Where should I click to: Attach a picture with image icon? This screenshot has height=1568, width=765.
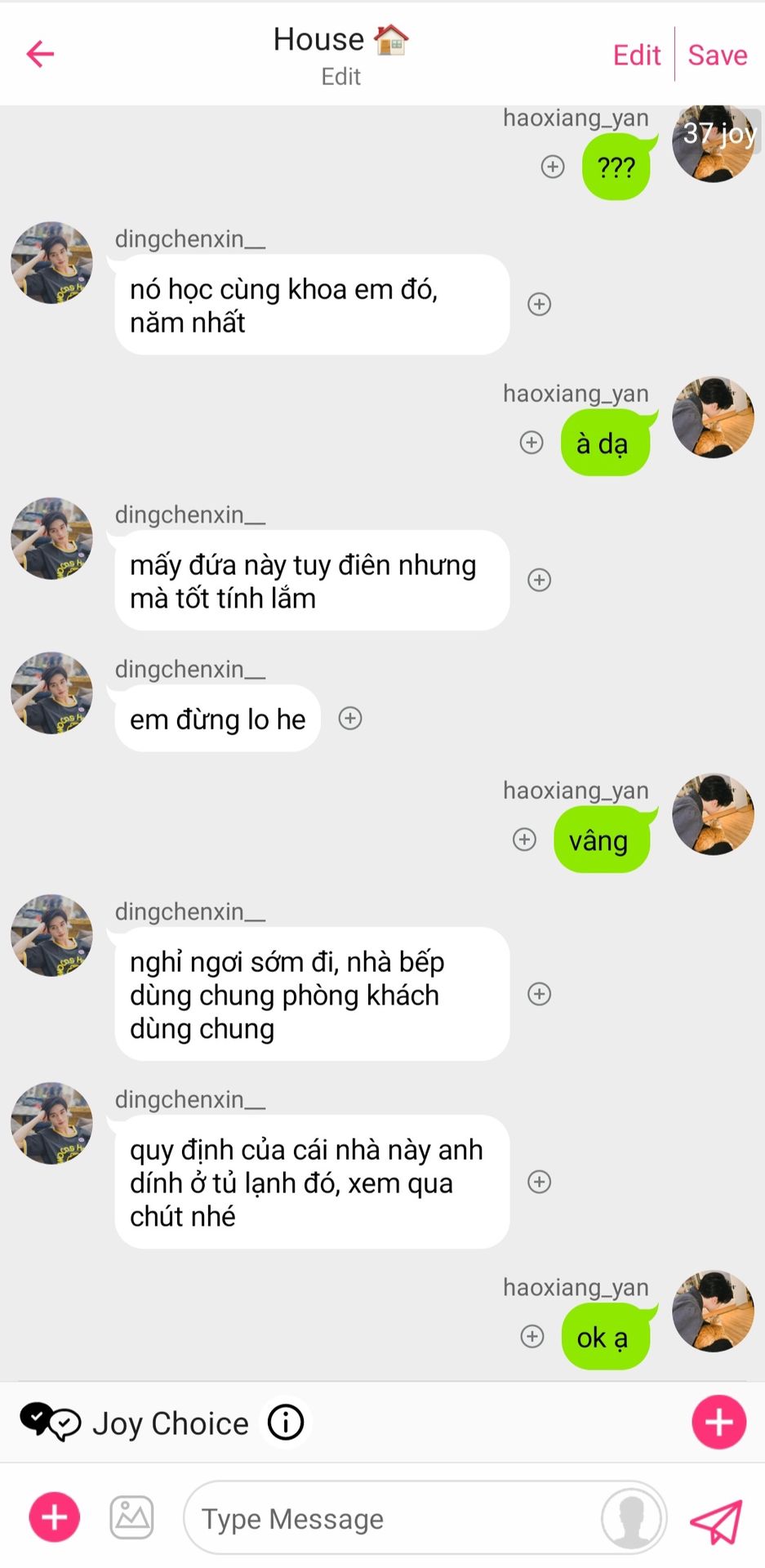pos(131,1517)
